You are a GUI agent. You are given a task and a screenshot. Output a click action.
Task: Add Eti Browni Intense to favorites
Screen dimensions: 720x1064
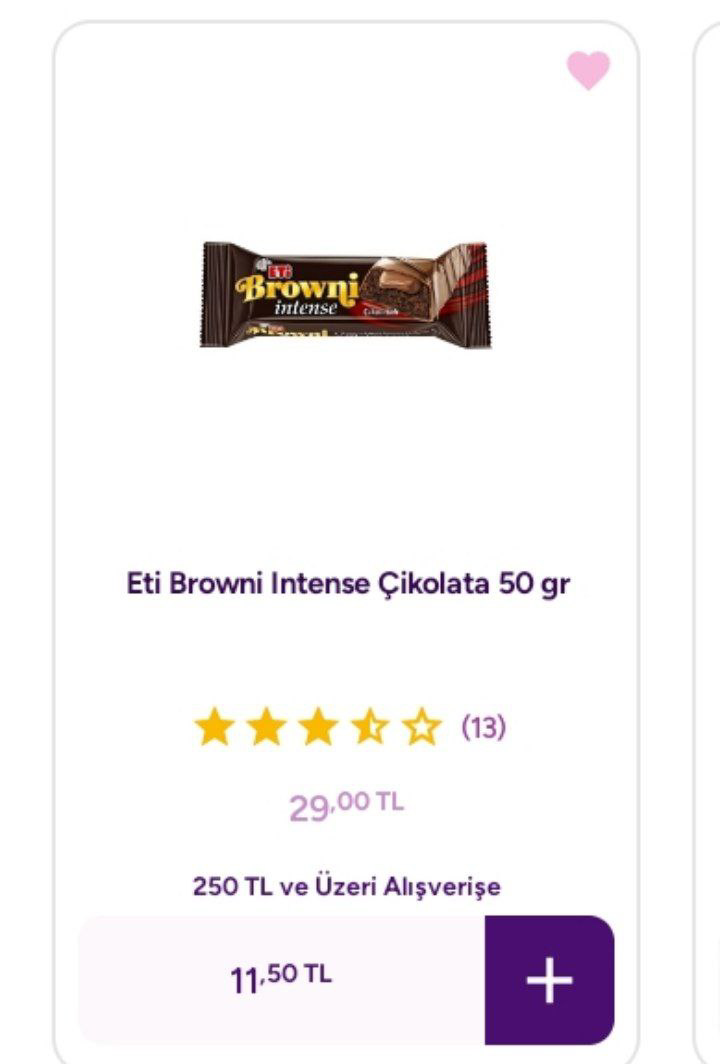[588, 70]
